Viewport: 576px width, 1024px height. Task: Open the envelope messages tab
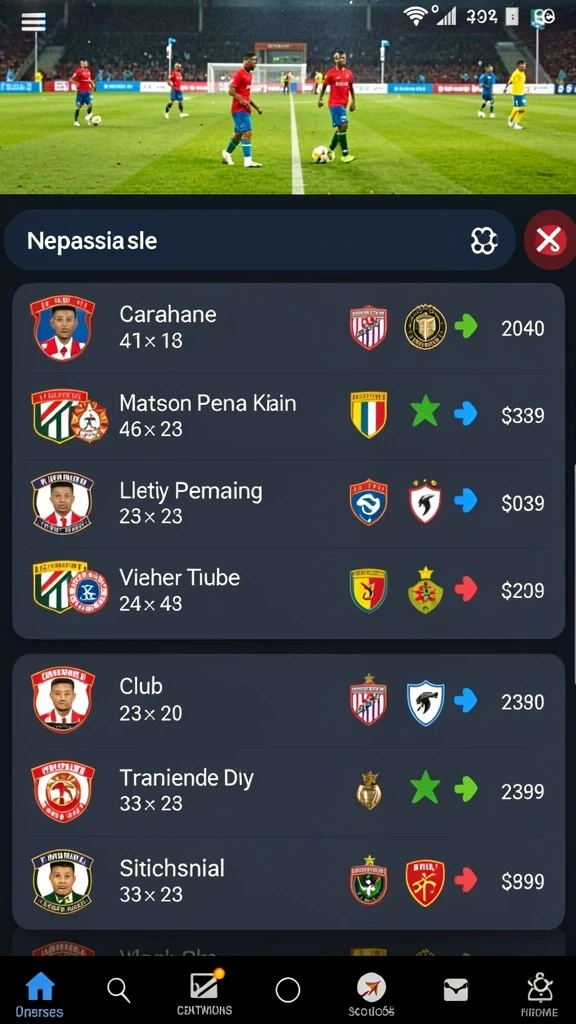[x=456, y=991]
